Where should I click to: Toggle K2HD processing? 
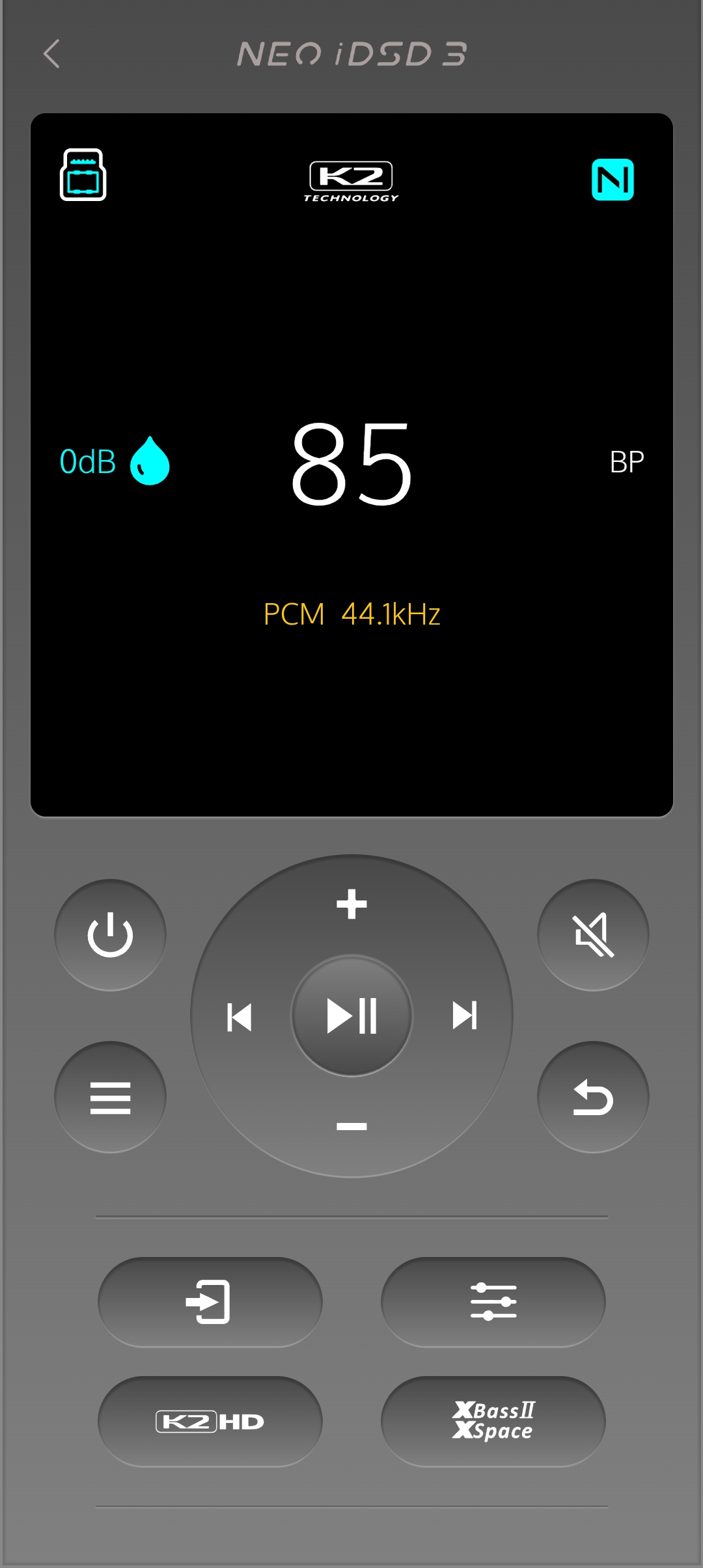tap(210, 1422)
